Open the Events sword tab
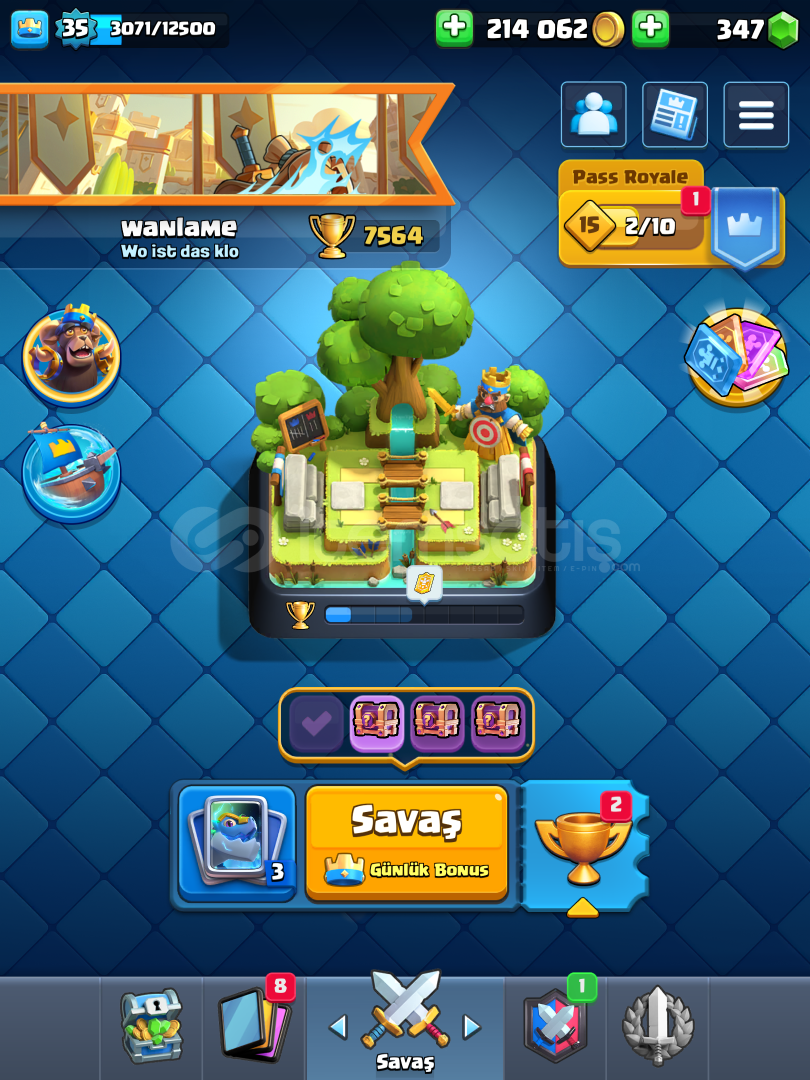Image resolution: width=810 pixels, height=1080 pixels. coord(657,1026)
